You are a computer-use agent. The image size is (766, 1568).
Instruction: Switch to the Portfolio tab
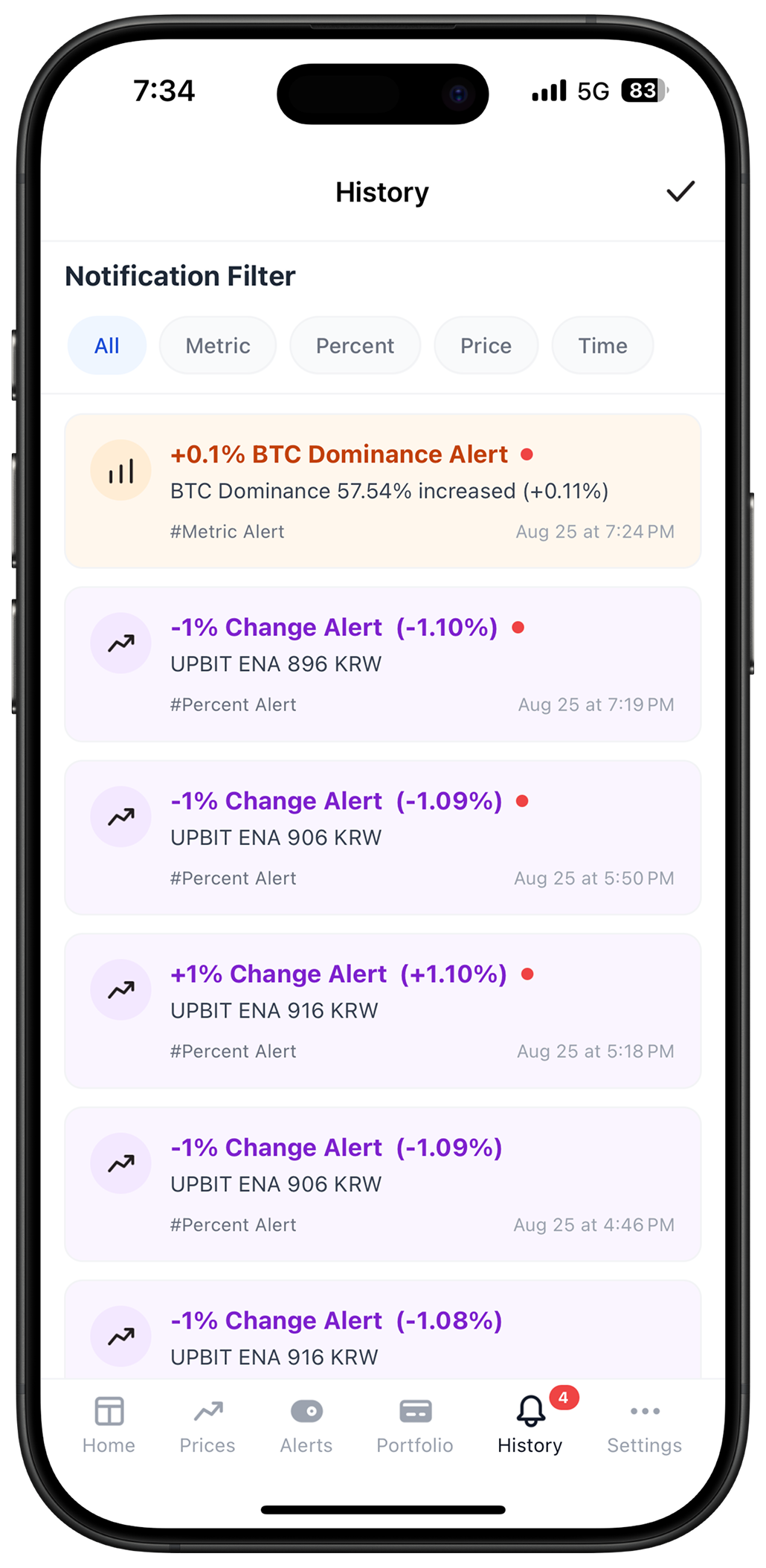pyautogui.click(x=415, y=1424)
